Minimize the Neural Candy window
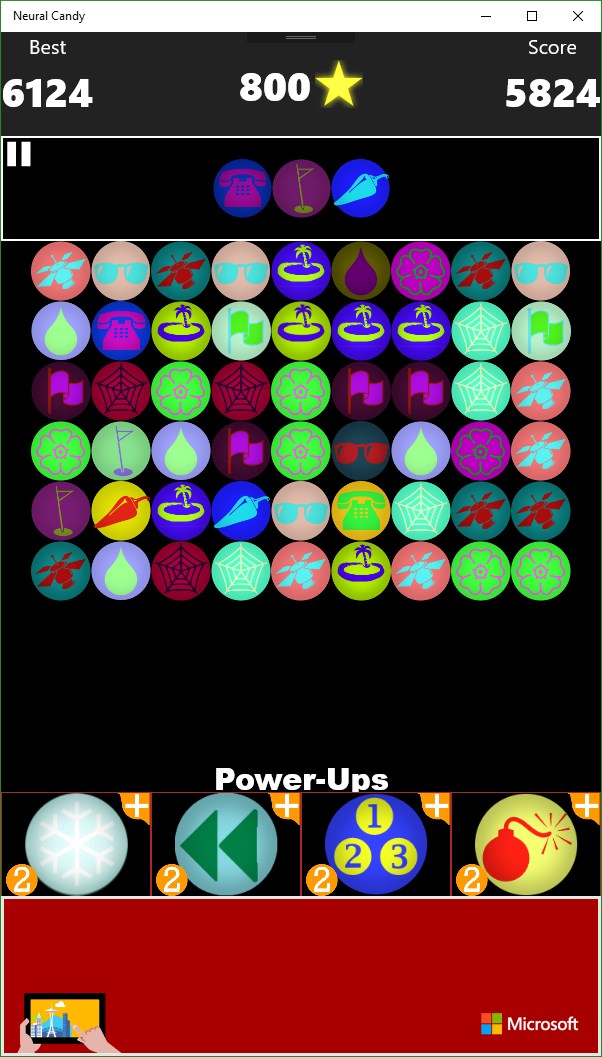This screenshot has height=1057, width=602. tap(486, 16)
